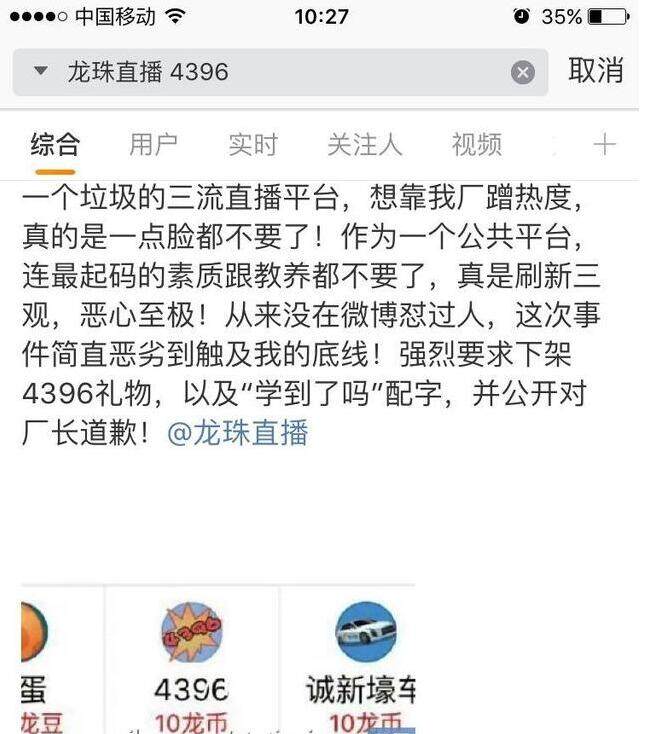
Task: Add more tabs with the plus icon
Action: point(604,145)
